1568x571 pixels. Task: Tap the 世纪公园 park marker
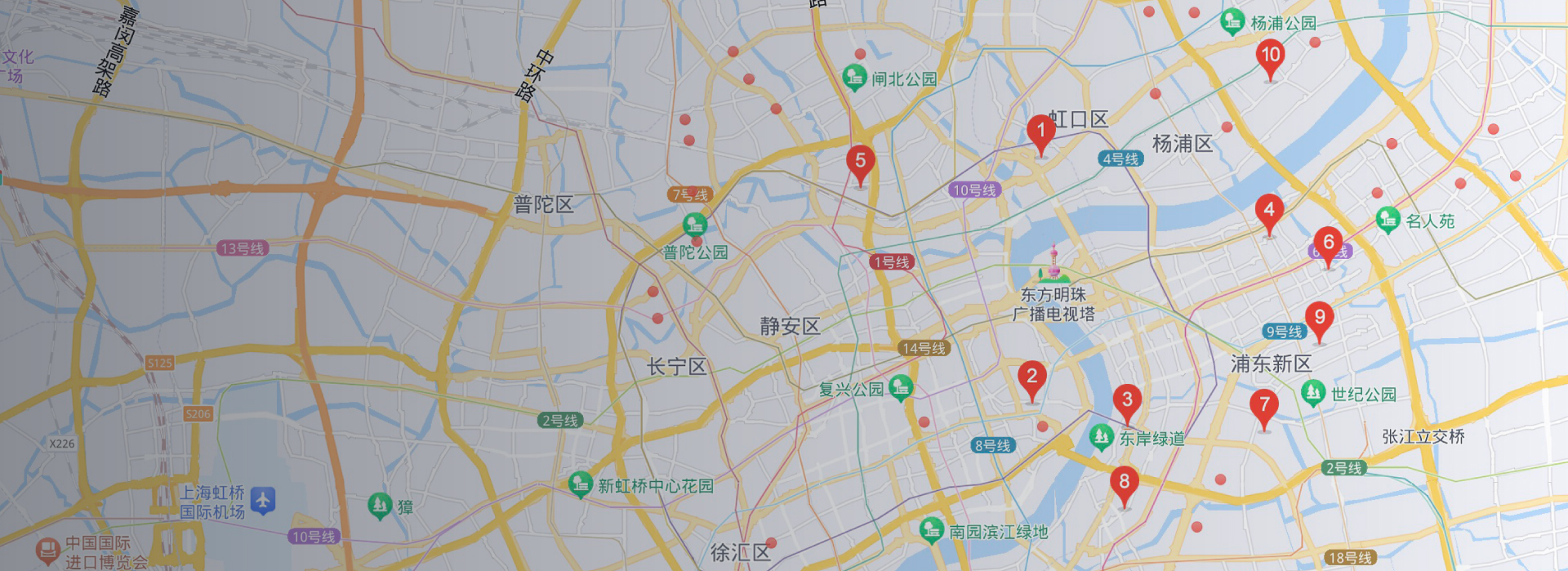[x=1313, y=393]
